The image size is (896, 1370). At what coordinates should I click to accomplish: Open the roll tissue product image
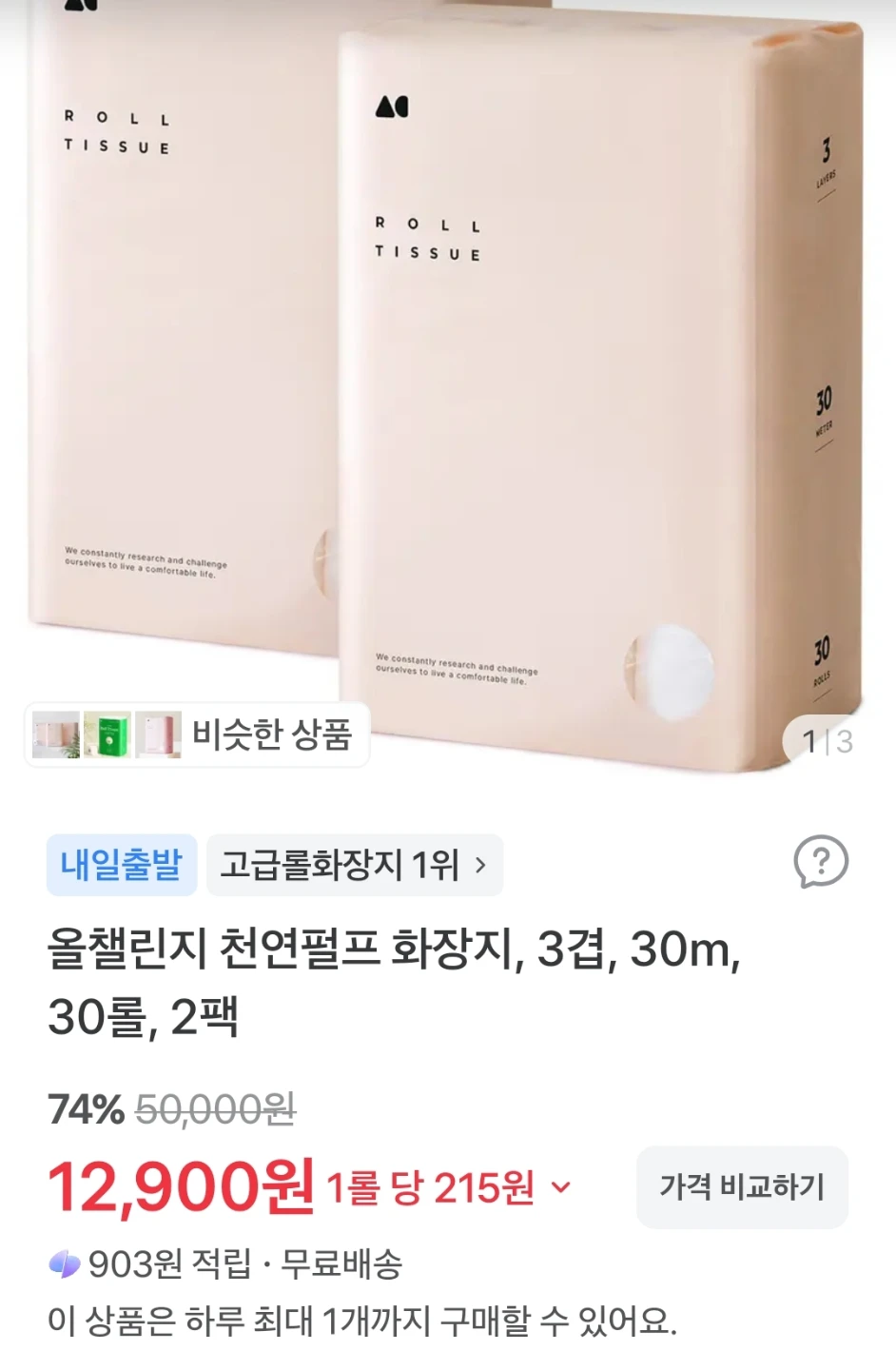[x=448, y=381]
